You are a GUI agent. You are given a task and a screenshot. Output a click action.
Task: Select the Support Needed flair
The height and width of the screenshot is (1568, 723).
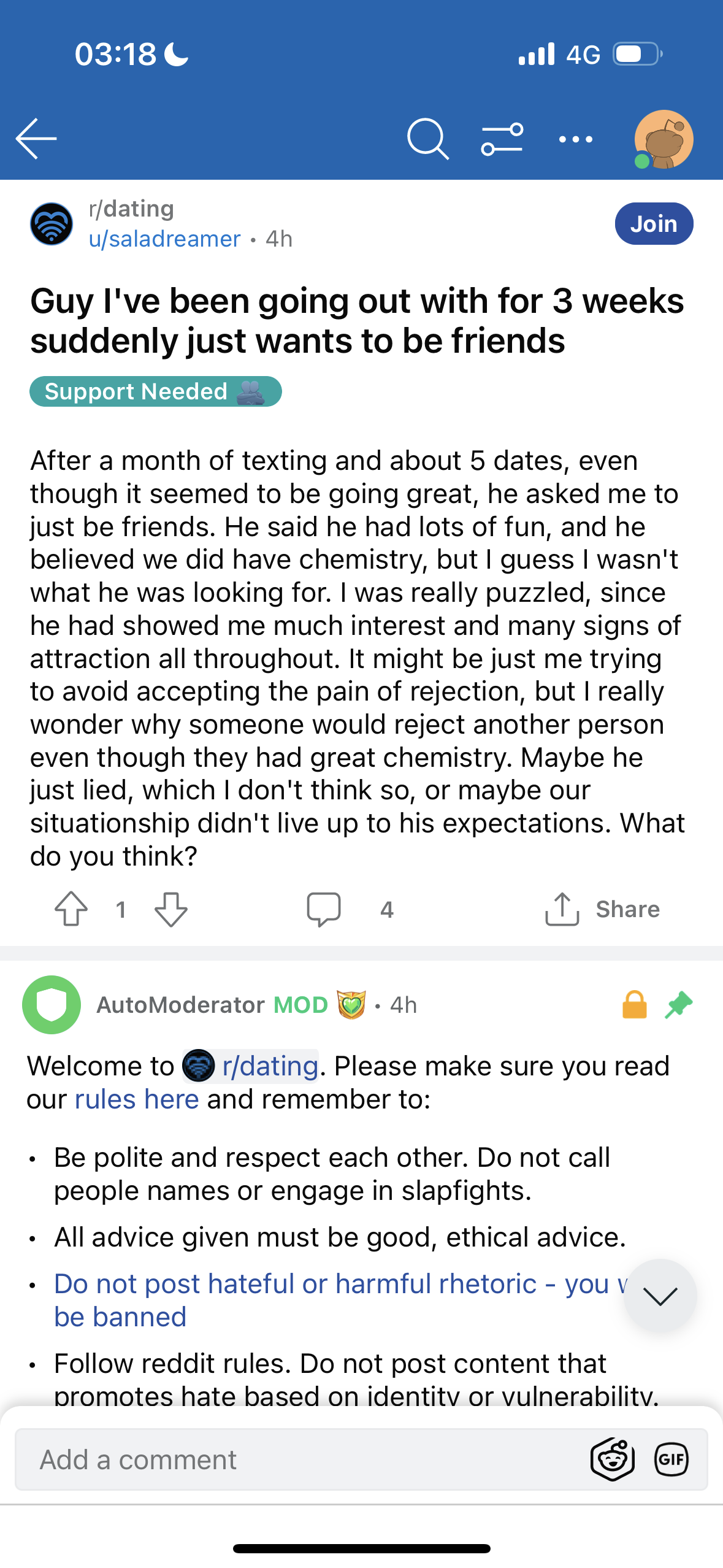click(155, 391)
